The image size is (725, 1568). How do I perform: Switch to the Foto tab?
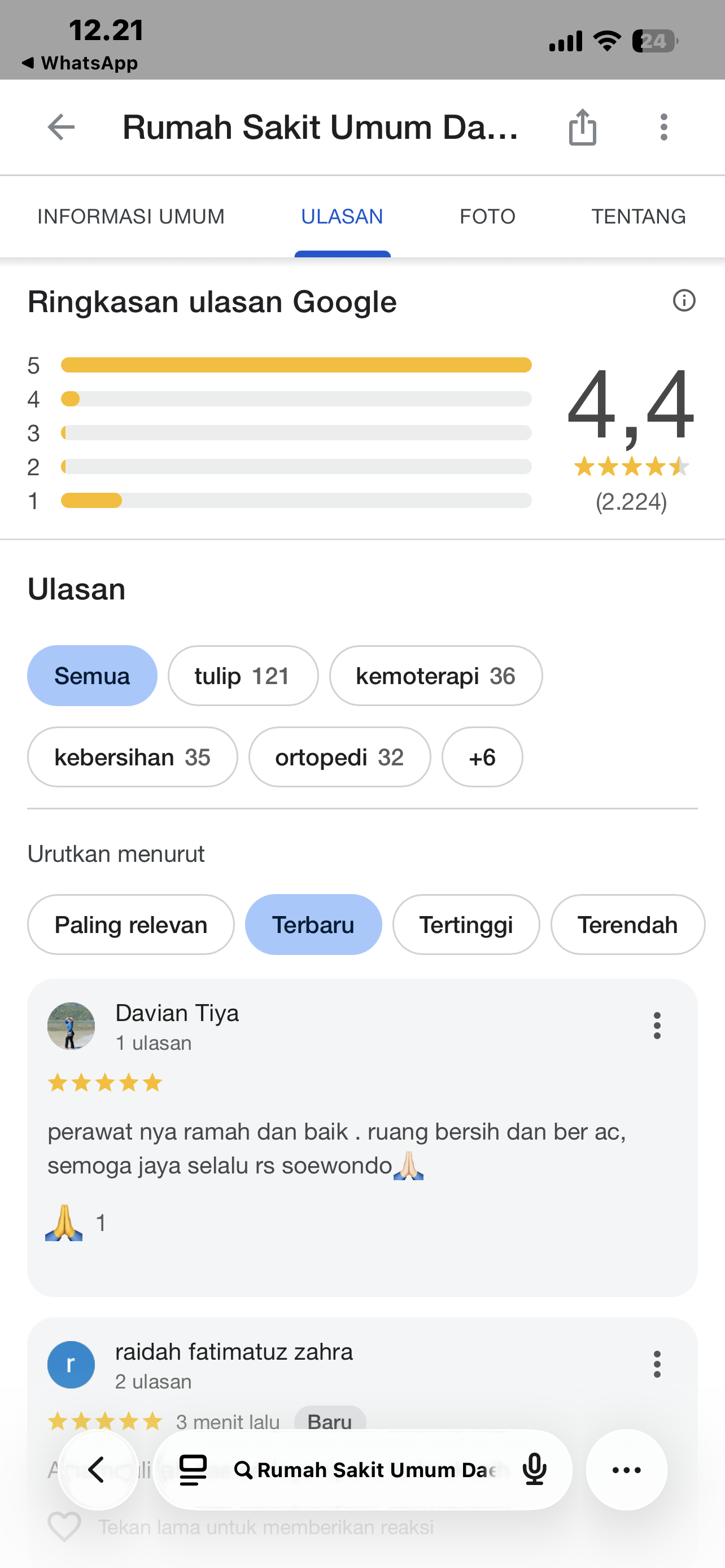(x=487, y=217)
